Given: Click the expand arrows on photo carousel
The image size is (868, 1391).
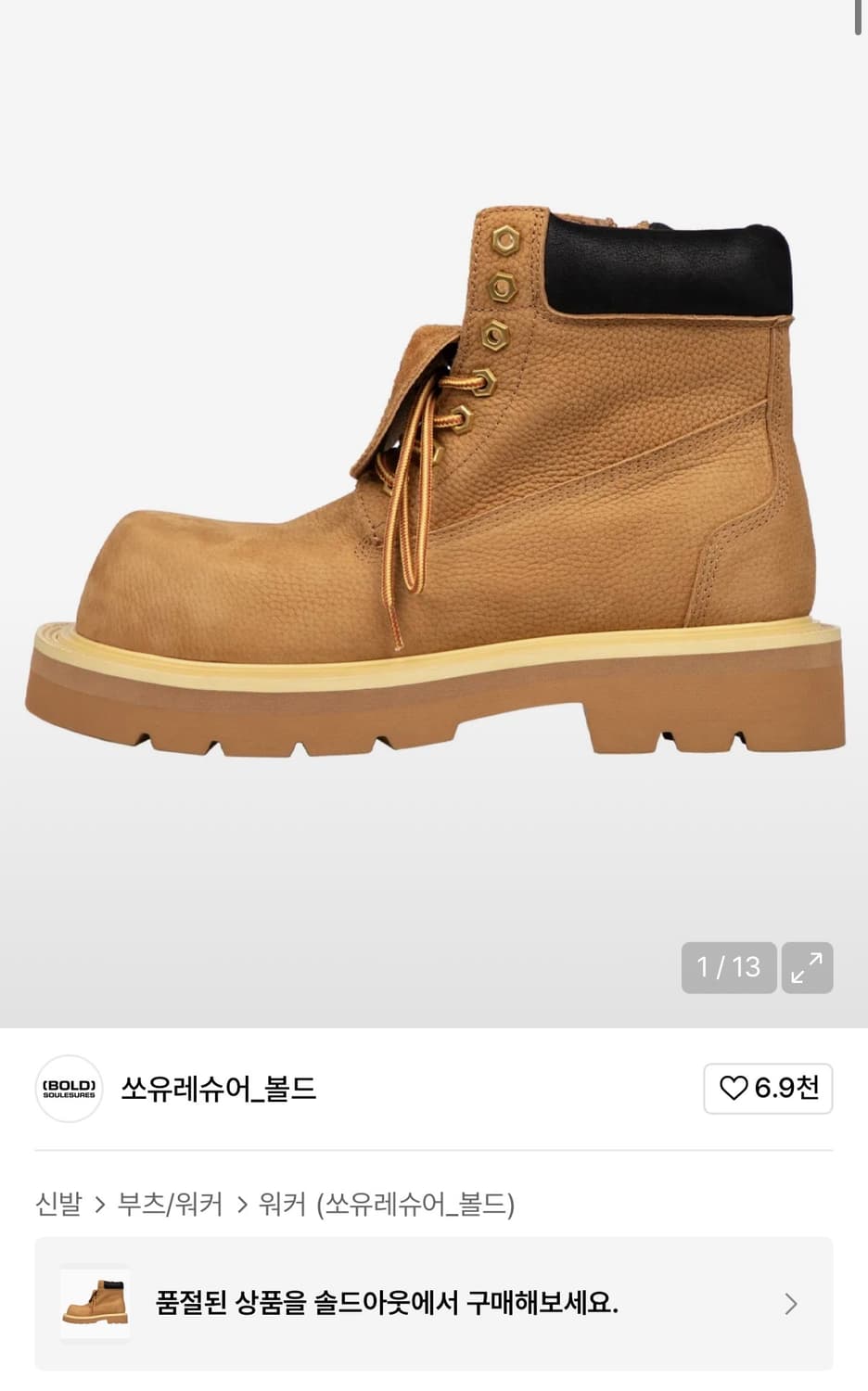Looking at the screenshot, I should [x=809, y=968].
